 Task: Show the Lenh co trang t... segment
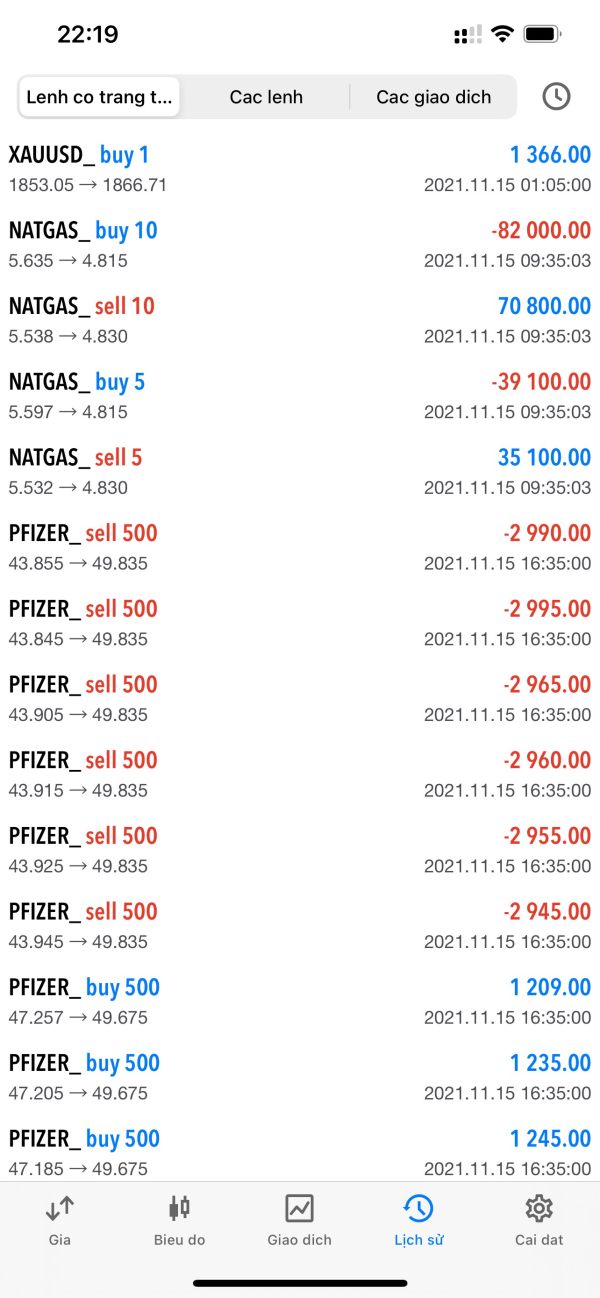[x=99, y=97]
